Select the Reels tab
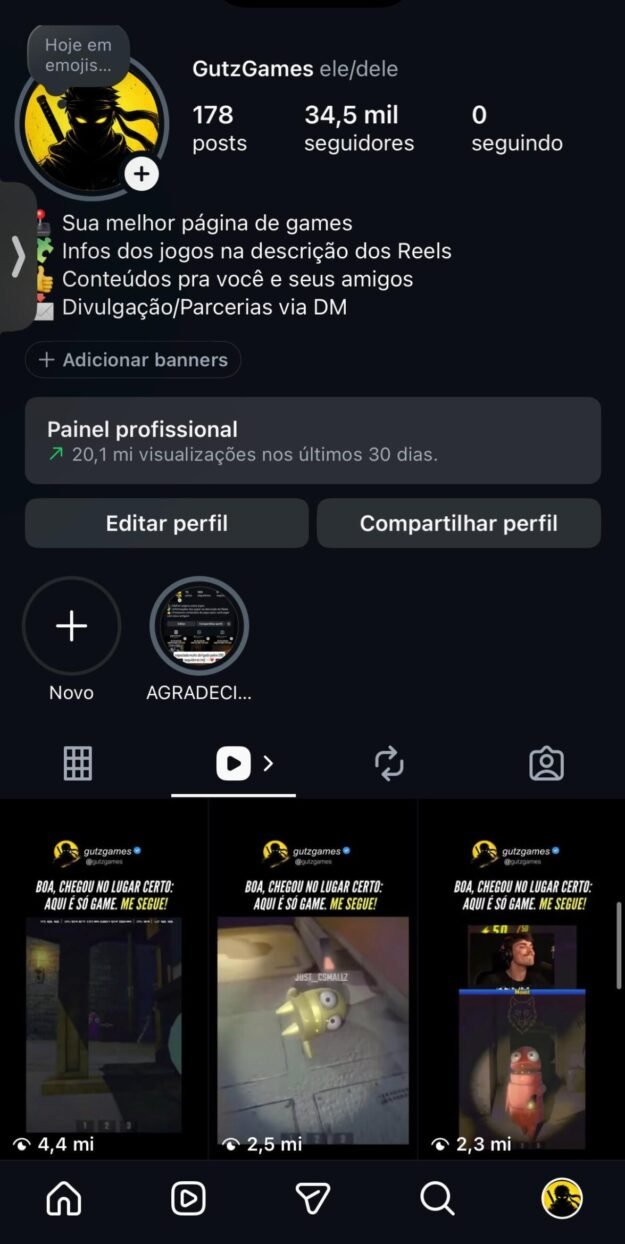Image resolution: width=625 pixels, height=1244 pixels. pyautogui.click(x=234, y=764)
